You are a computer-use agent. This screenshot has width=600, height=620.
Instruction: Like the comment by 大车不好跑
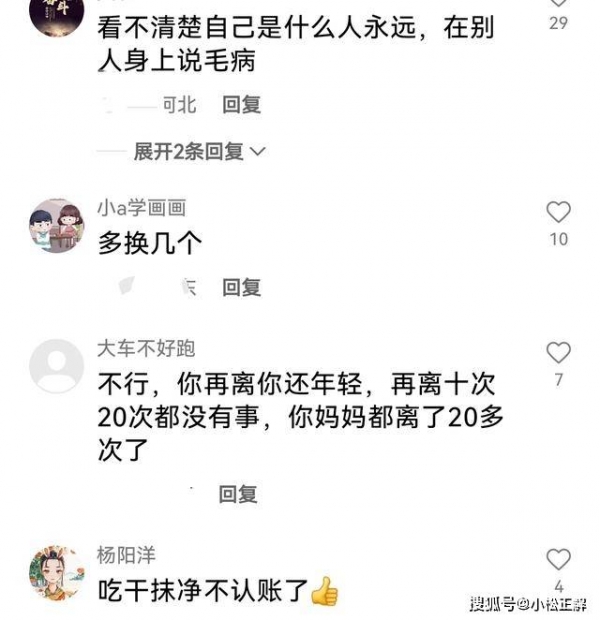coord(558,353)
